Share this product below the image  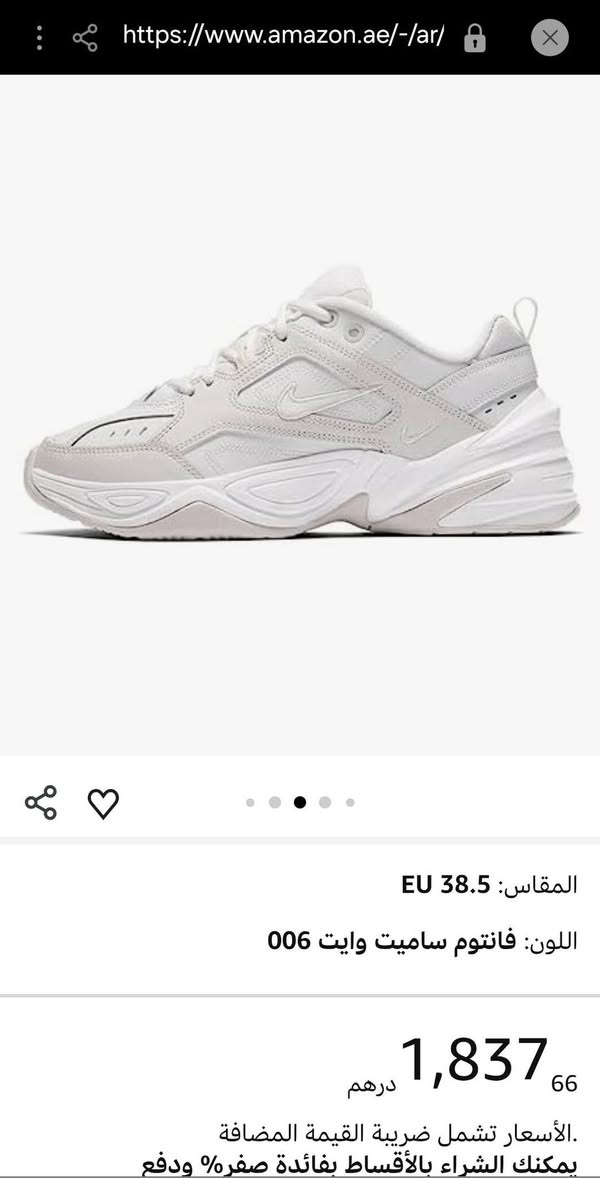[41, 802]
